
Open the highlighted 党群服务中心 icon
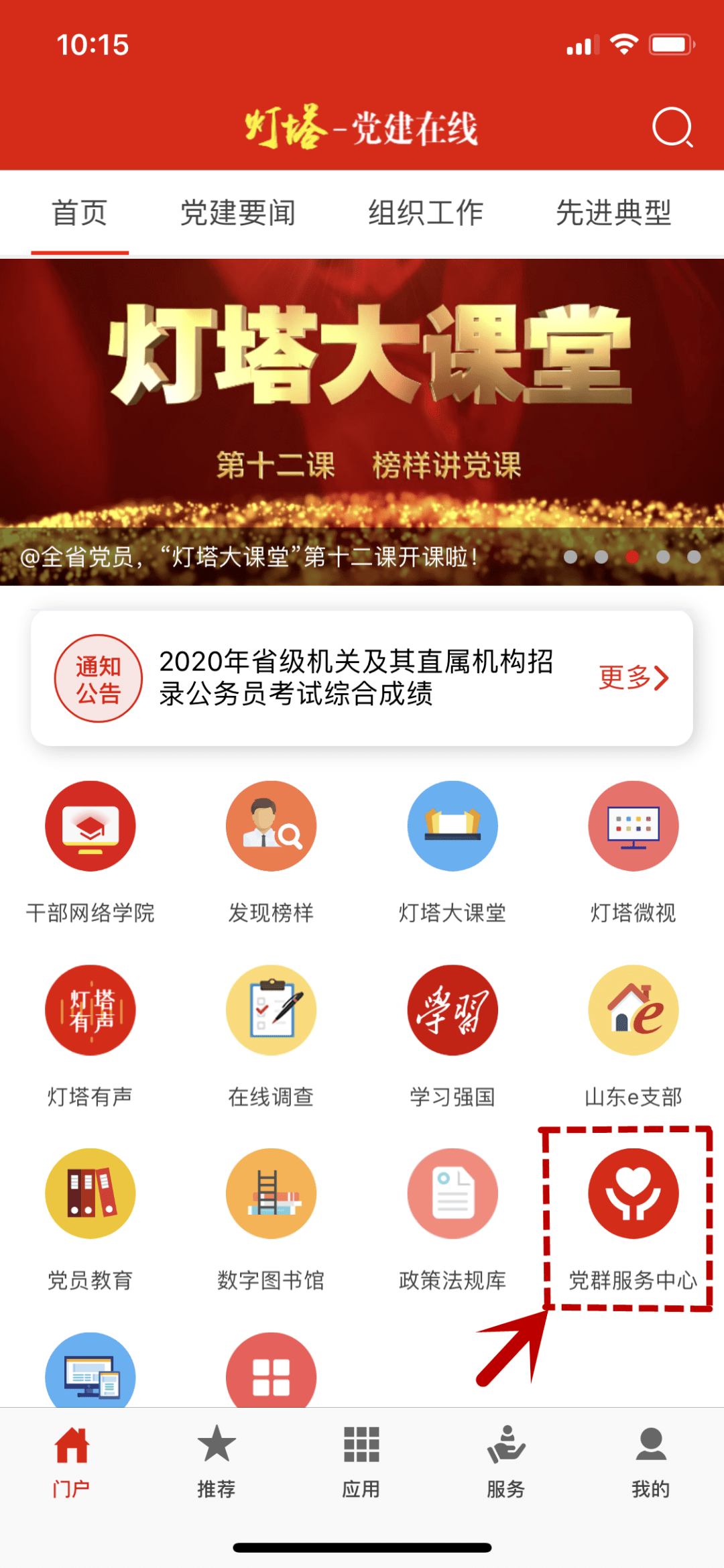pos(633,1197)
